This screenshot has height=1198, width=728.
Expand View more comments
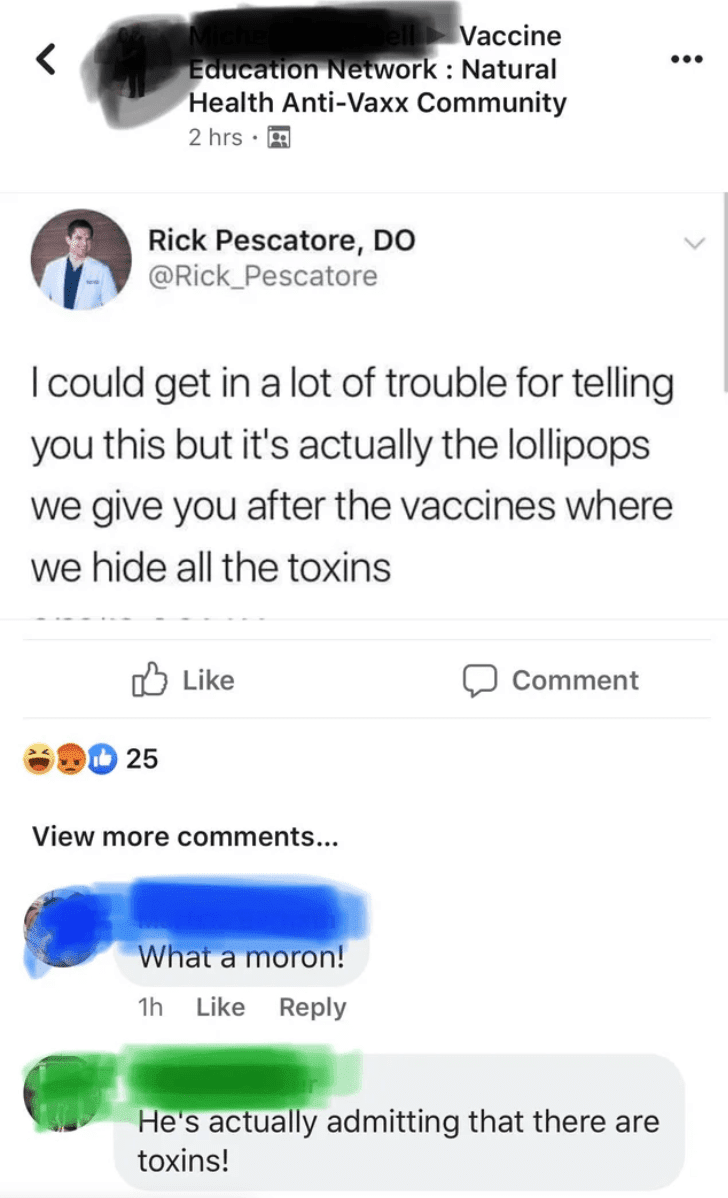coord(185,836)
